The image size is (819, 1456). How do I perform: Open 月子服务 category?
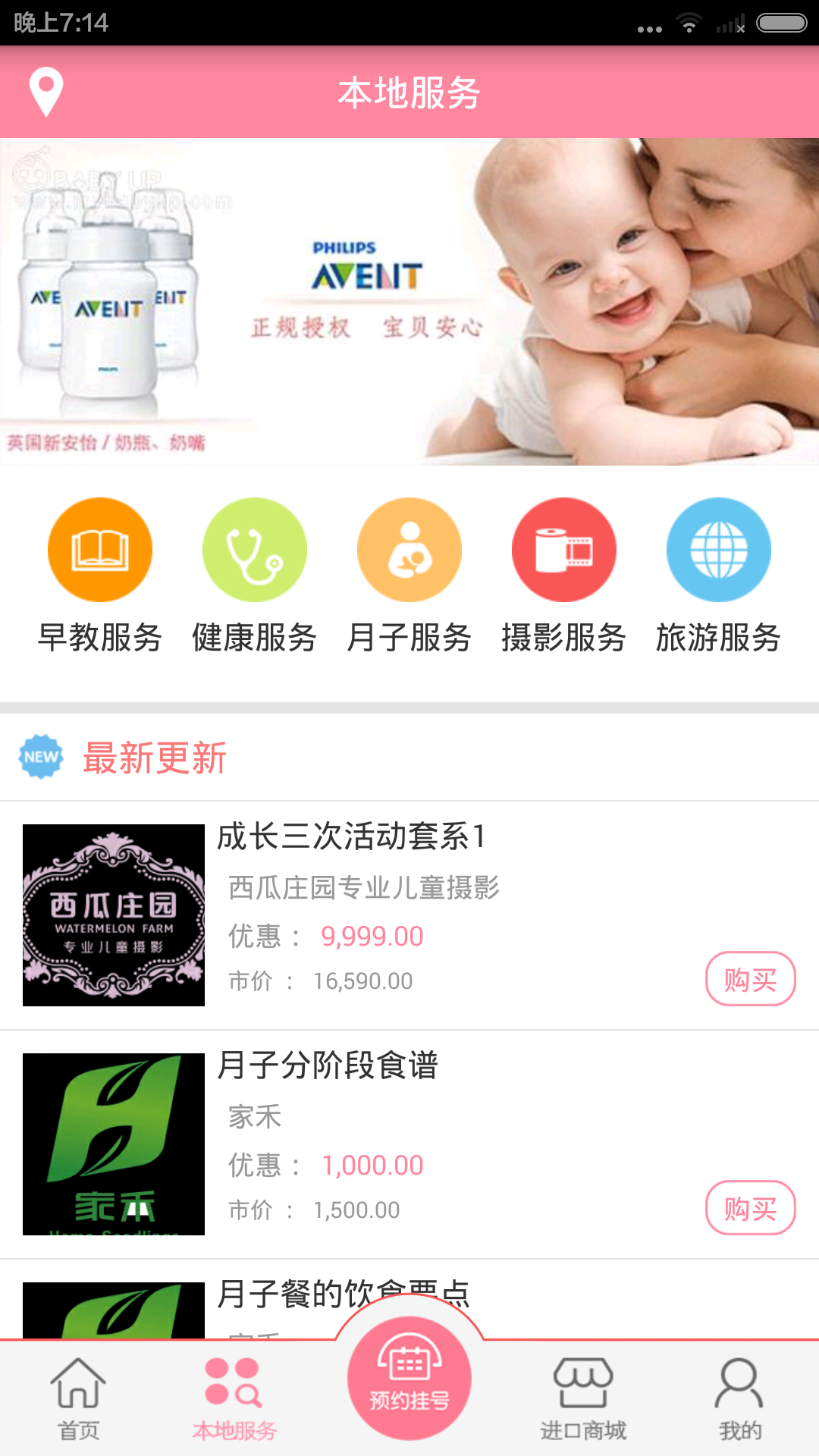click(409, 576)
